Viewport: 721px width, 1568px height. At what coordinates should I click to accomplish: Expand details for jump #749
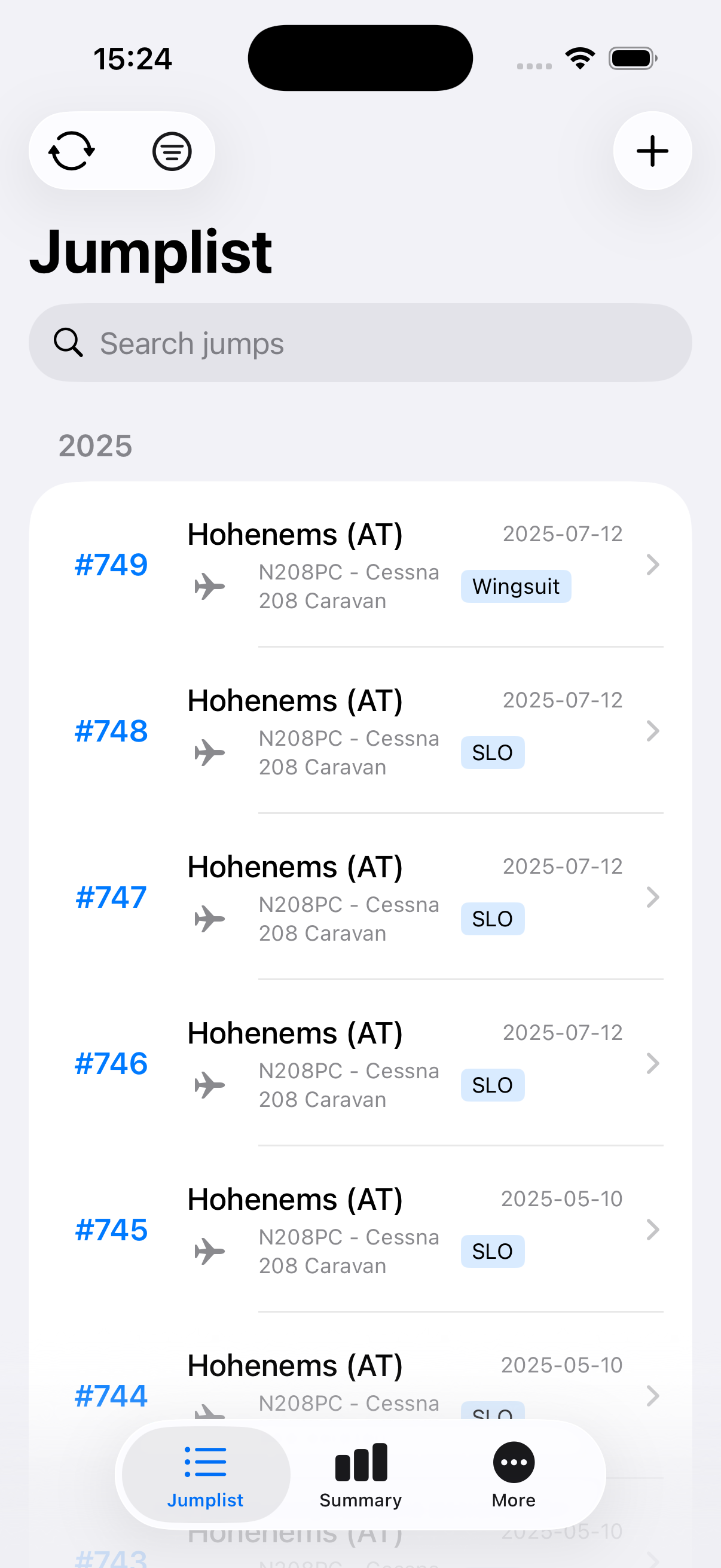[653, 565]
